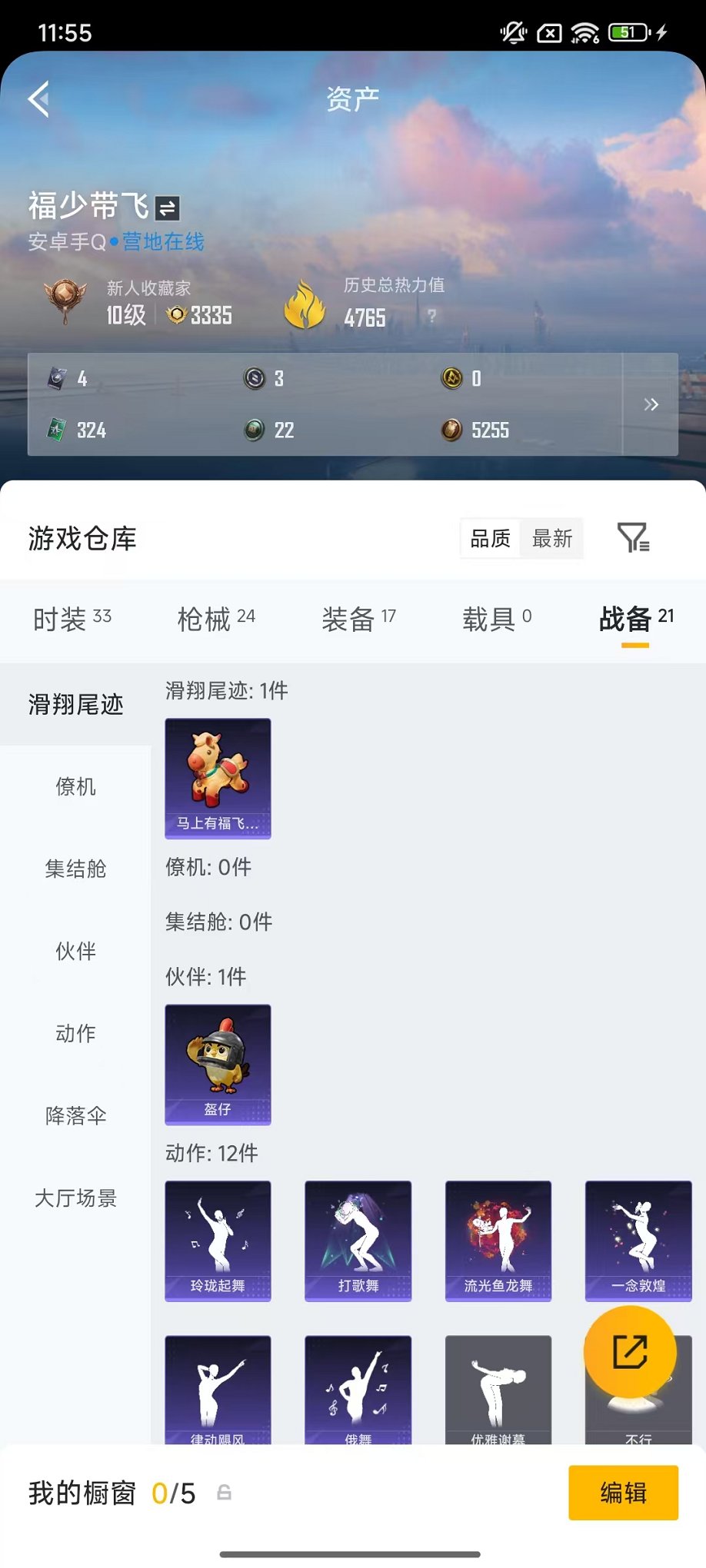Select the 盔仔 companion thumbnail

[x=218, y=1065]
